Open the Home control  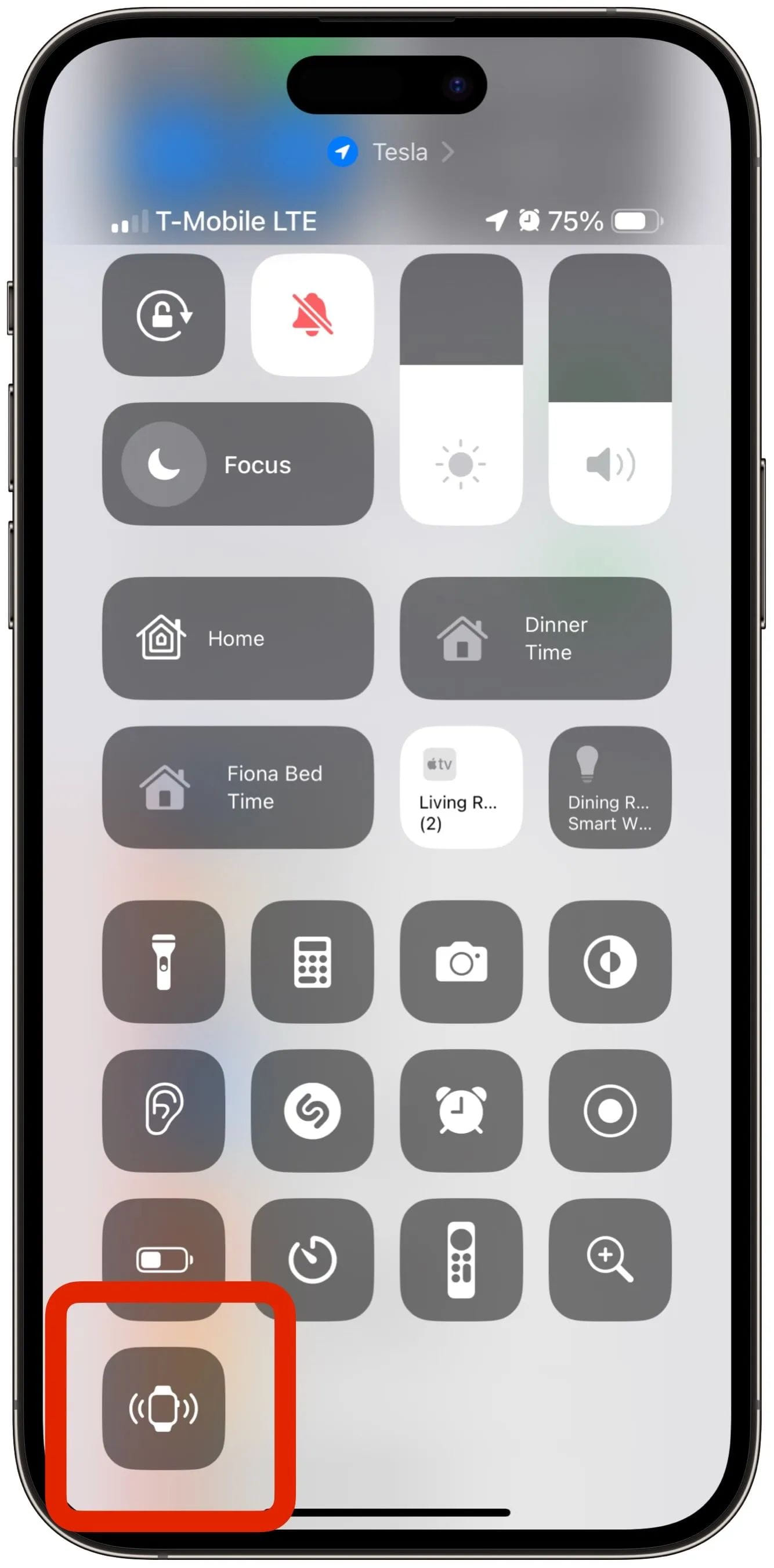point(237,638)
